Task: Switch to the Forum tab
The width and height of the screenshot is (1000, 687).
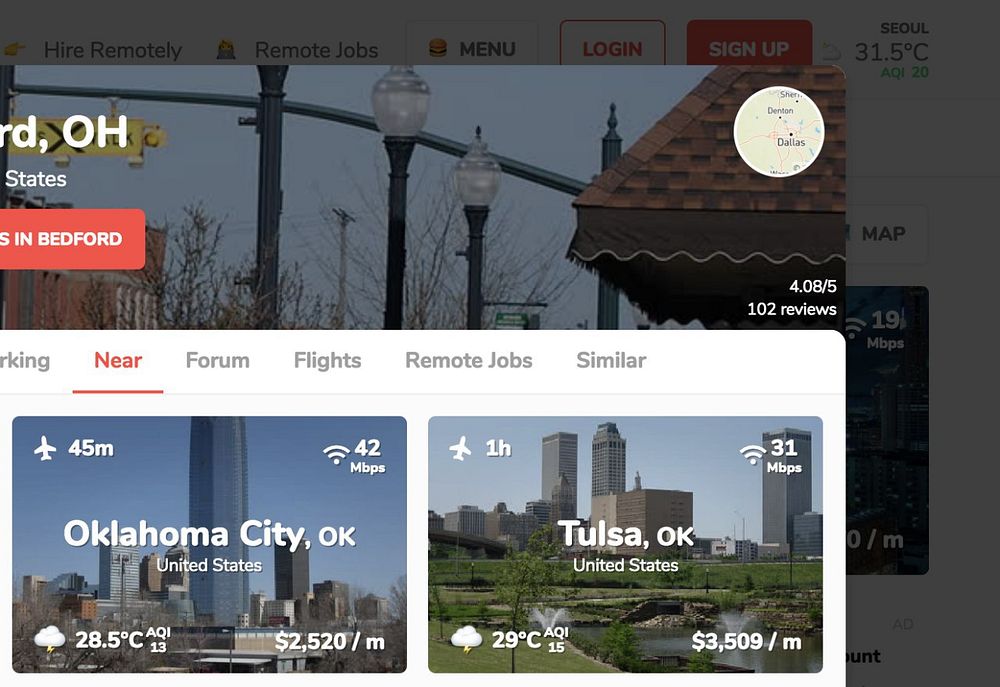Action: (217, 360)
